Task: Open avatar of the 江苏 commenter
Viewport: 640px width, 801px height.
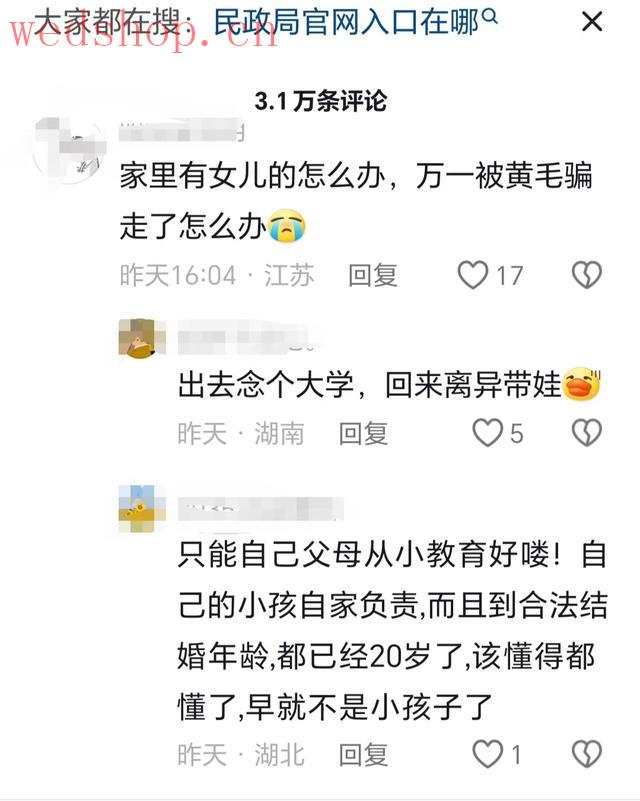Action: pyautogui.click(x=68, y=148)
